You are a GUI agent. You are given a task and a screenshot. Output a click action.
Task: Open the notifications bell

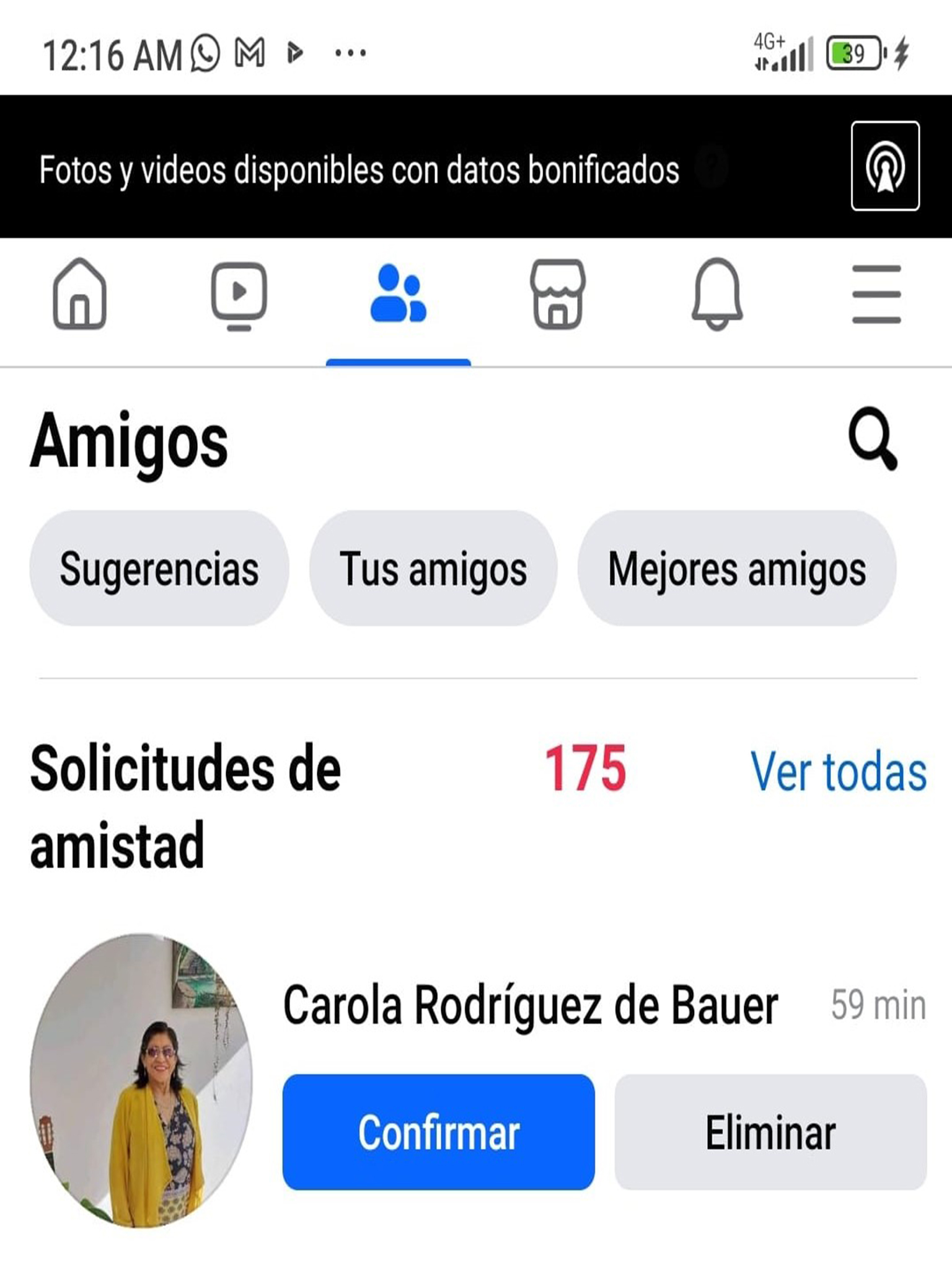pyautogui.click(x=717, y=295)
